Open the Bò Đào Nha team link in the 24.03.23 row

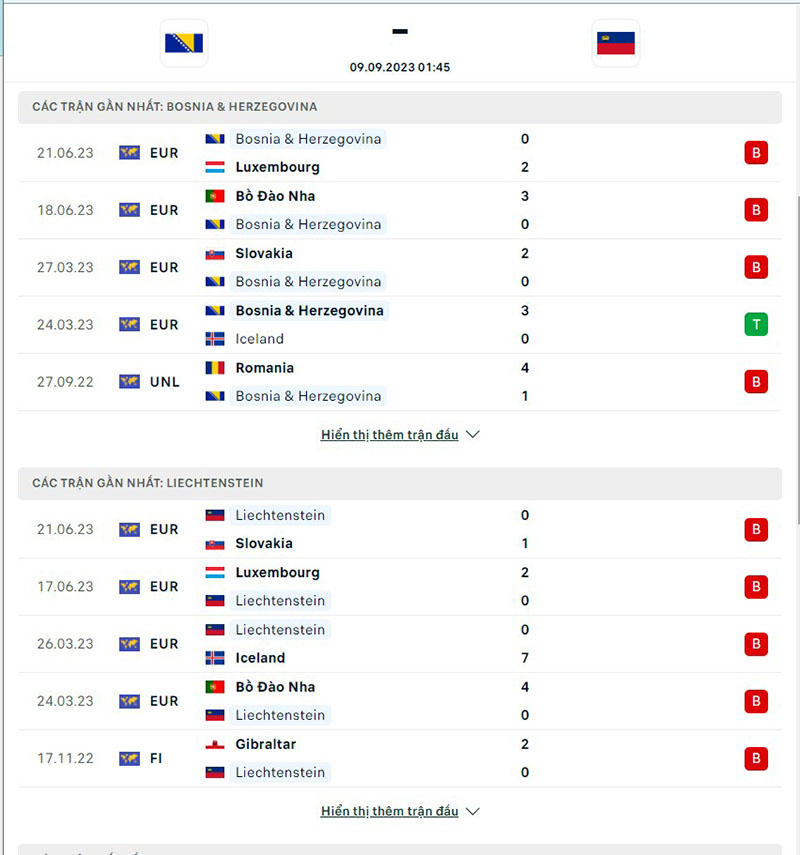point(276,687)
